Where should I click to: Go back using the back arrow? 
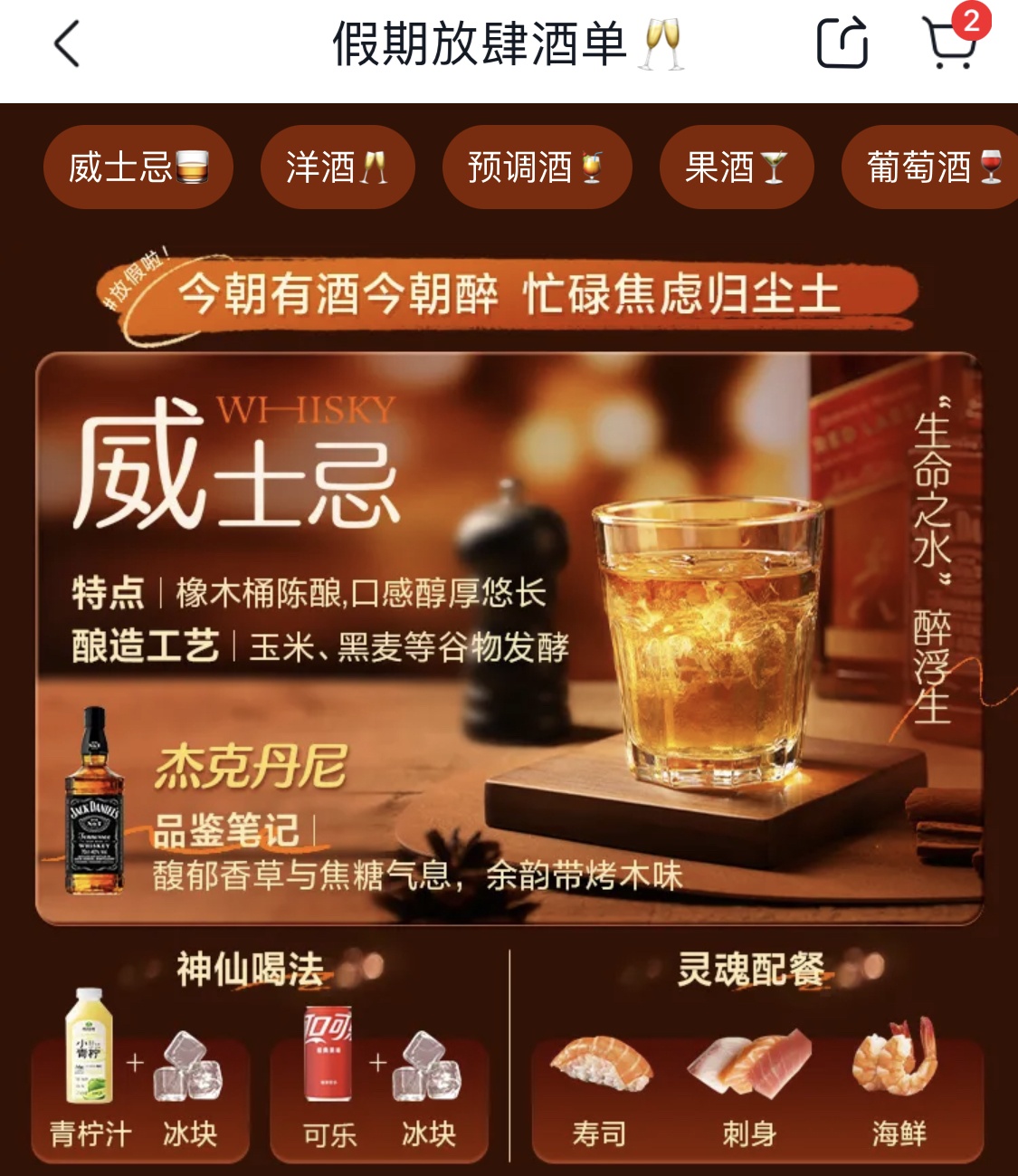(x=68, y=43)
